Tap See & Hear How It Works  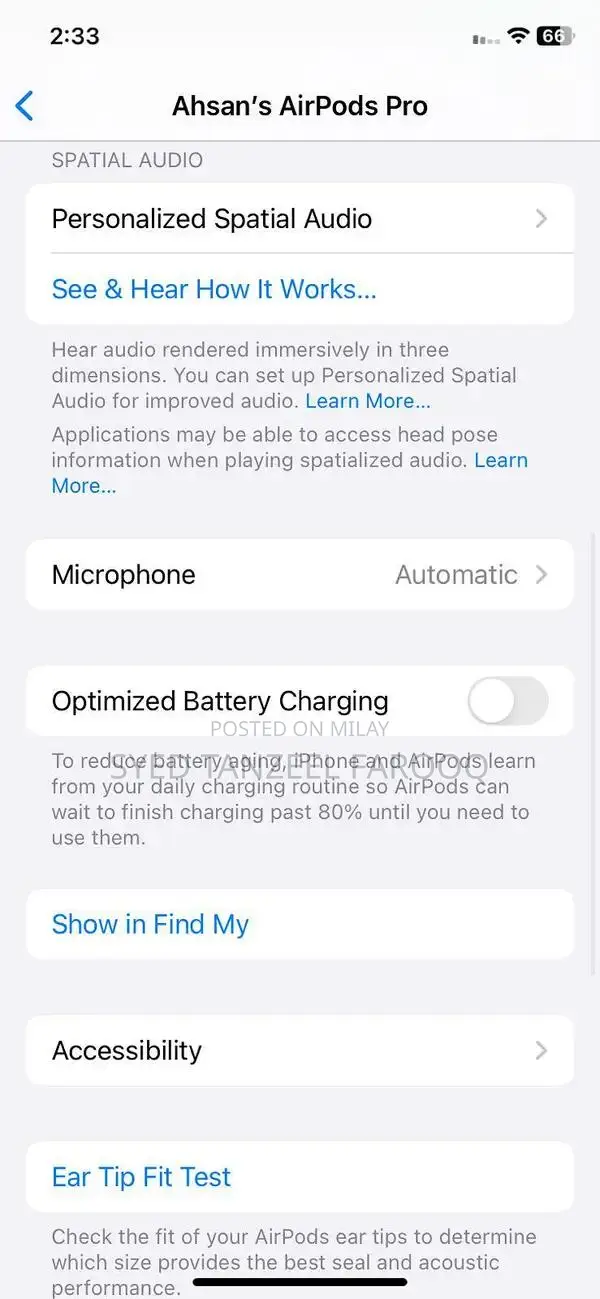point(214,290)
